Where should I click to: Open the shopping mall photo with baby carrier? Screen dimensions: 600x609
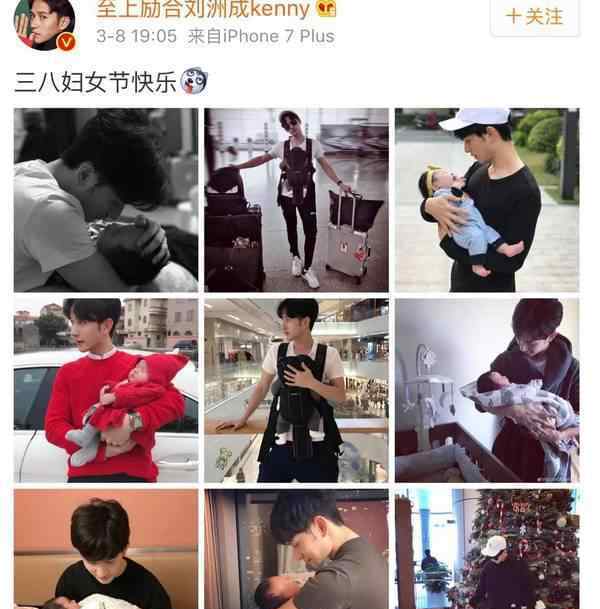point(296,390)
